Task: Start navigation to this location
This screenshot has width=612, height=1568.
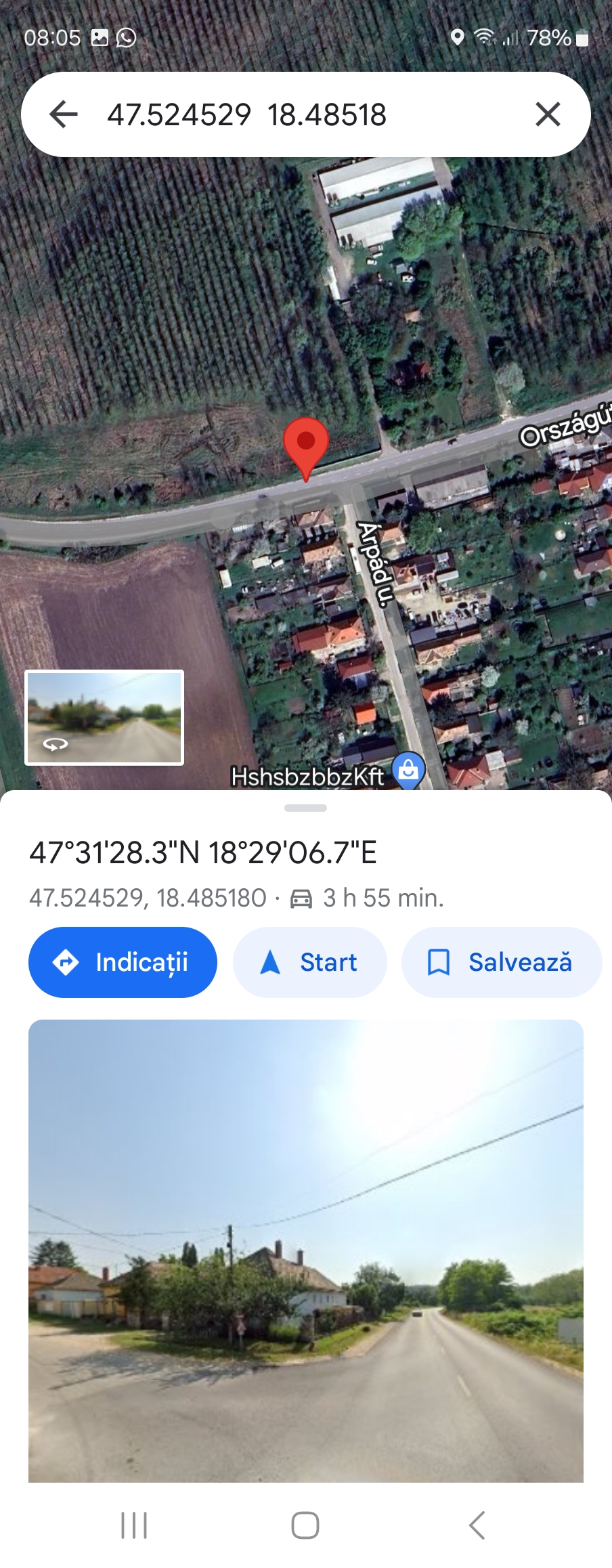Action: click(310, 962)
